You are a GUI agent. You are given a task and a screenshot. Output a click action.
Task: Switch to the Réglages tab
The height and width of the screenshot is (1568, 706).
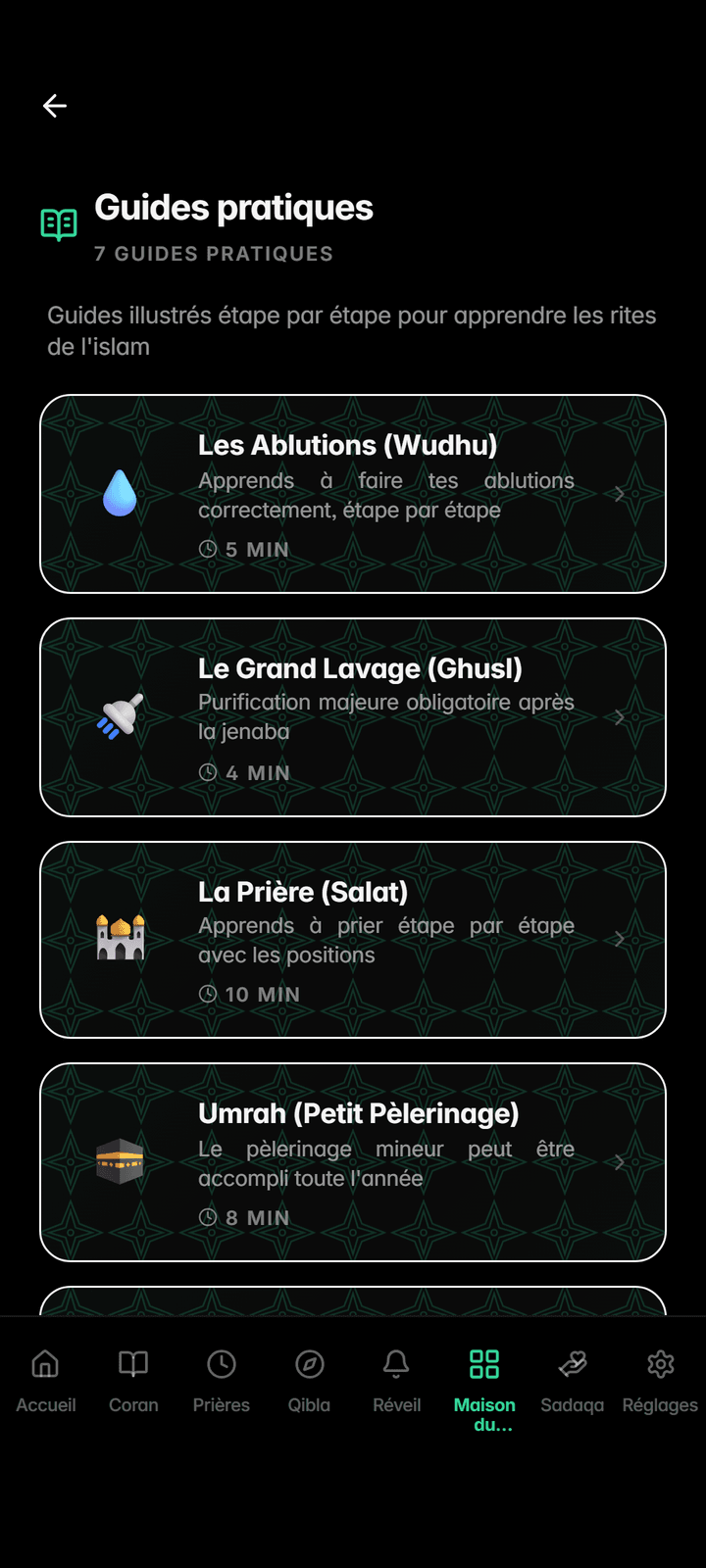coord(659,1377)
